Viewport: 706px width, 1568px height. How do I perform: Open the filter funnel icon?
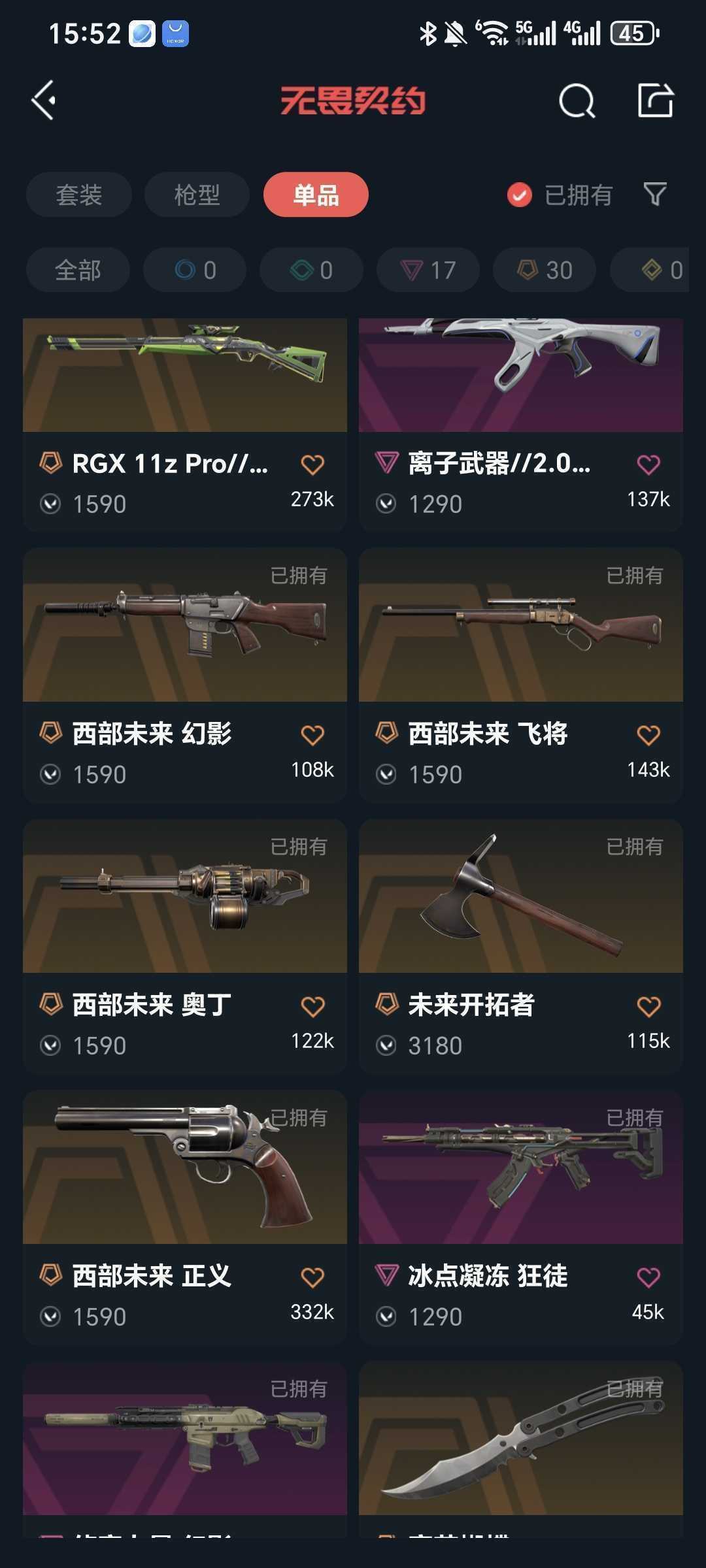click(x=655, y=194)
